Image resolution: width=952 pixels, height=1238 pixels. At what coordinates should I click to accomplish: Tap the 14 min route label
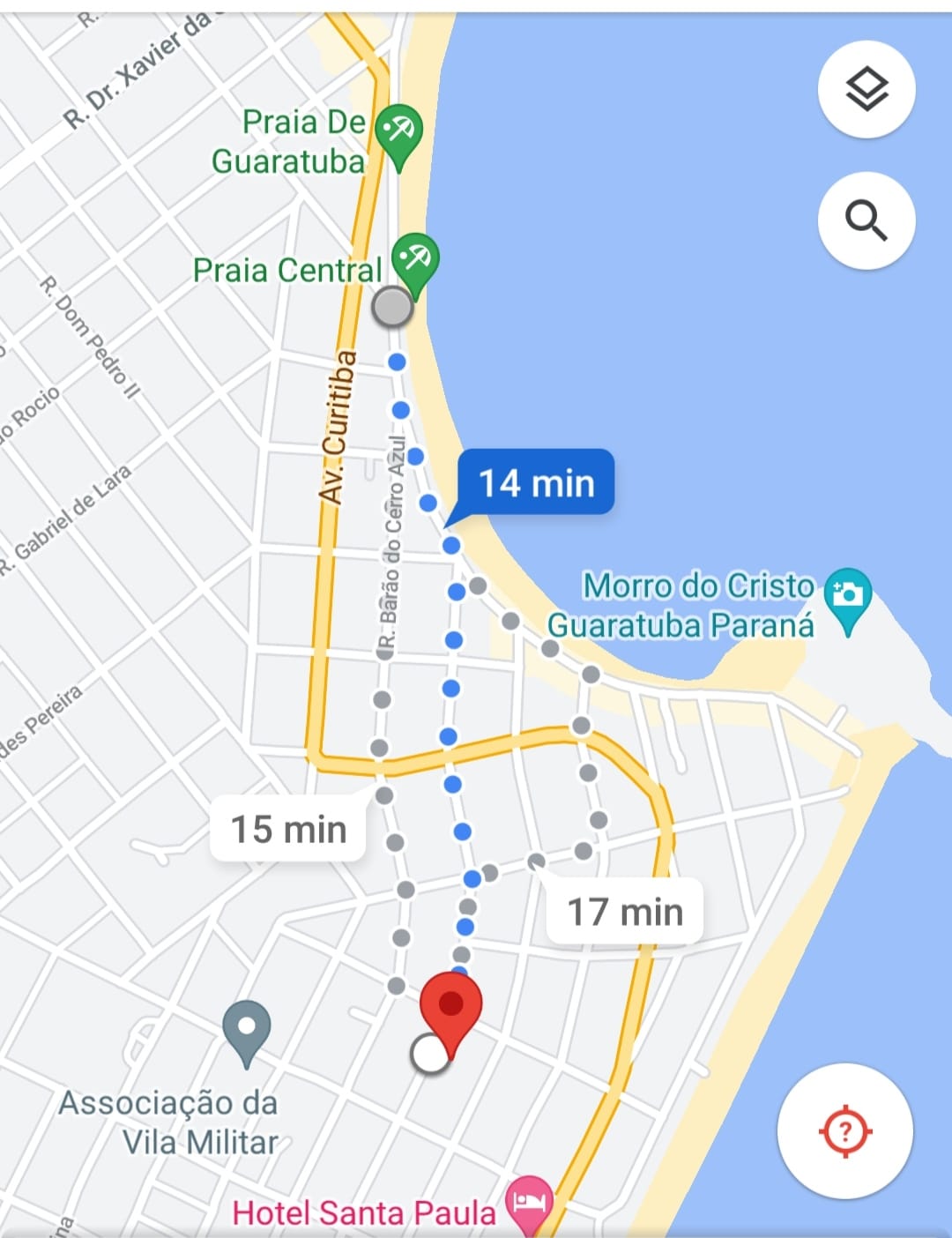click(x=536, y=483)
